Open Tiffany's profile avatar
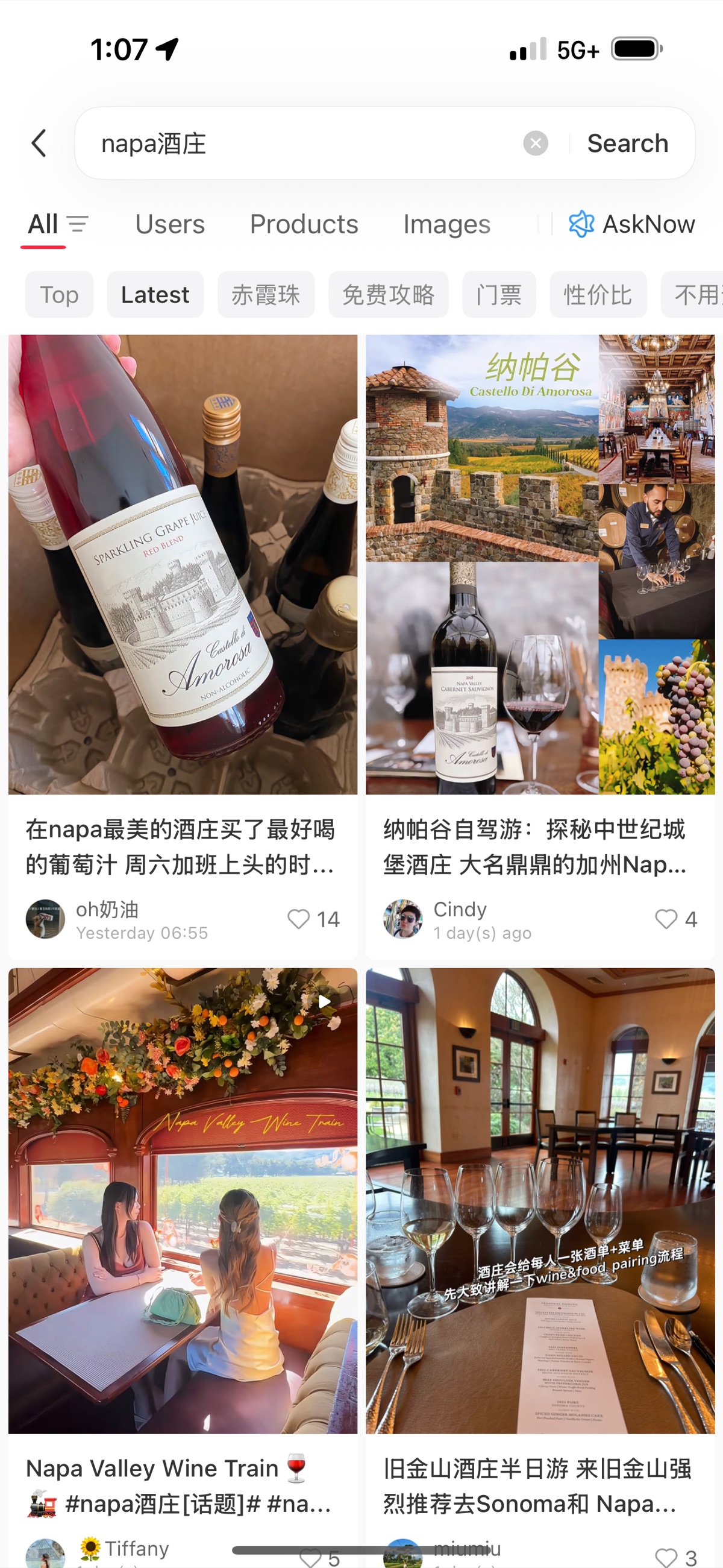The height and width of the screenshot is (1568, 723). pyautogui.click(x=45, y=1552)
